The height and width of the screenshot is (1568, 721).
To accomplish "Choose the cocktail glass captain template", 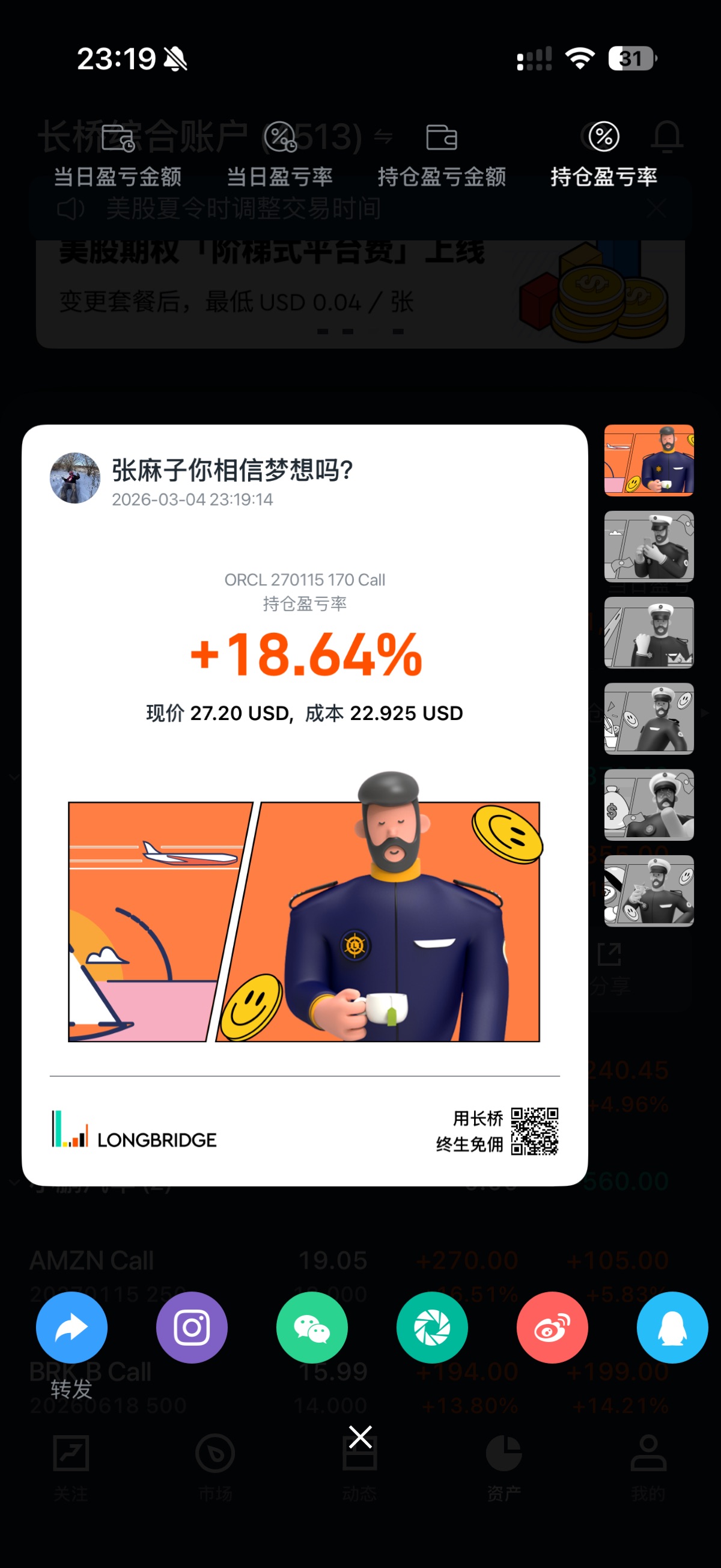I will 648,891.
